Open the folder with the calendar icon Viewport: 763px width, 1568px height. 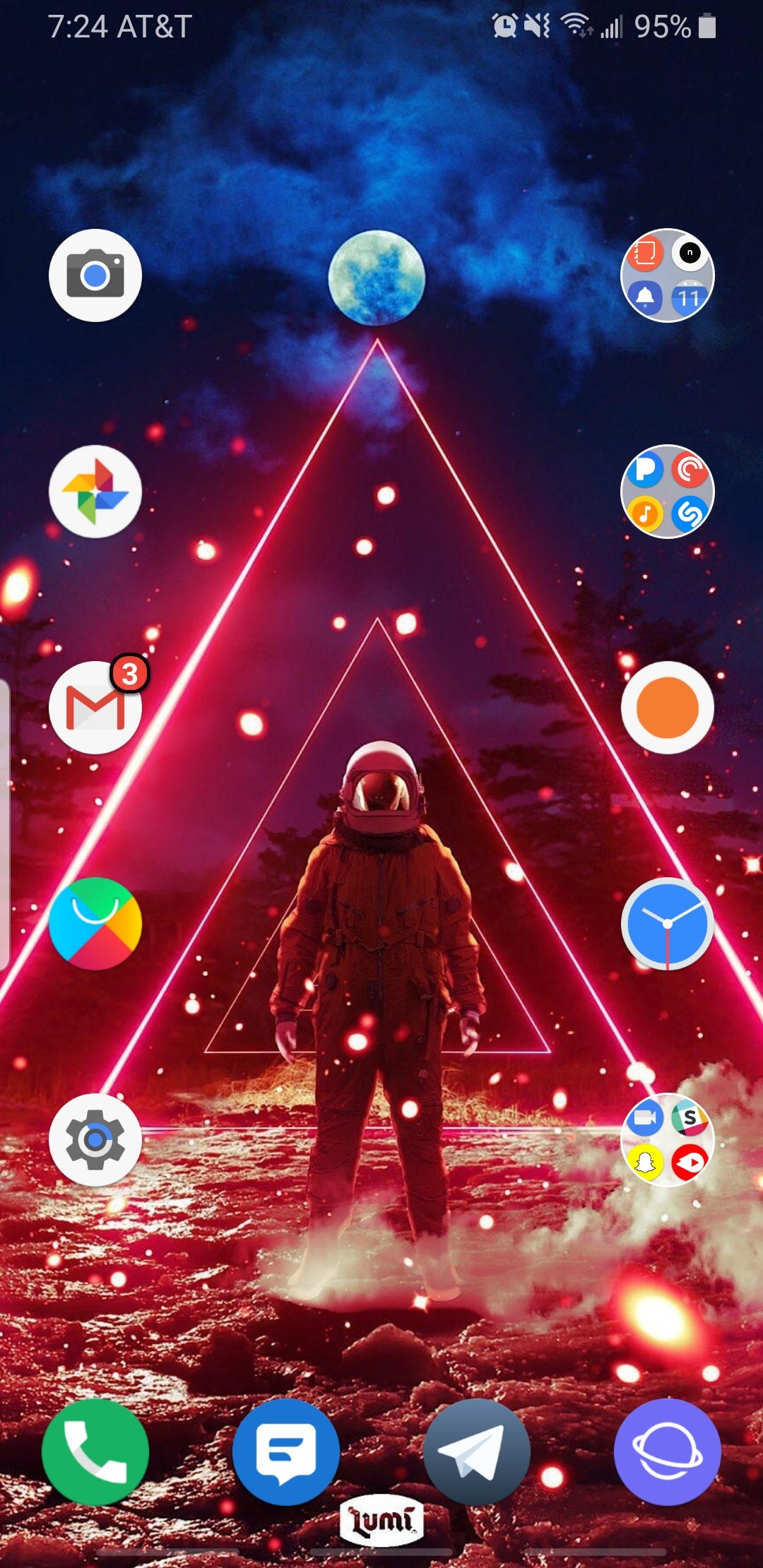pyautogui.click(x=668, y=275)
